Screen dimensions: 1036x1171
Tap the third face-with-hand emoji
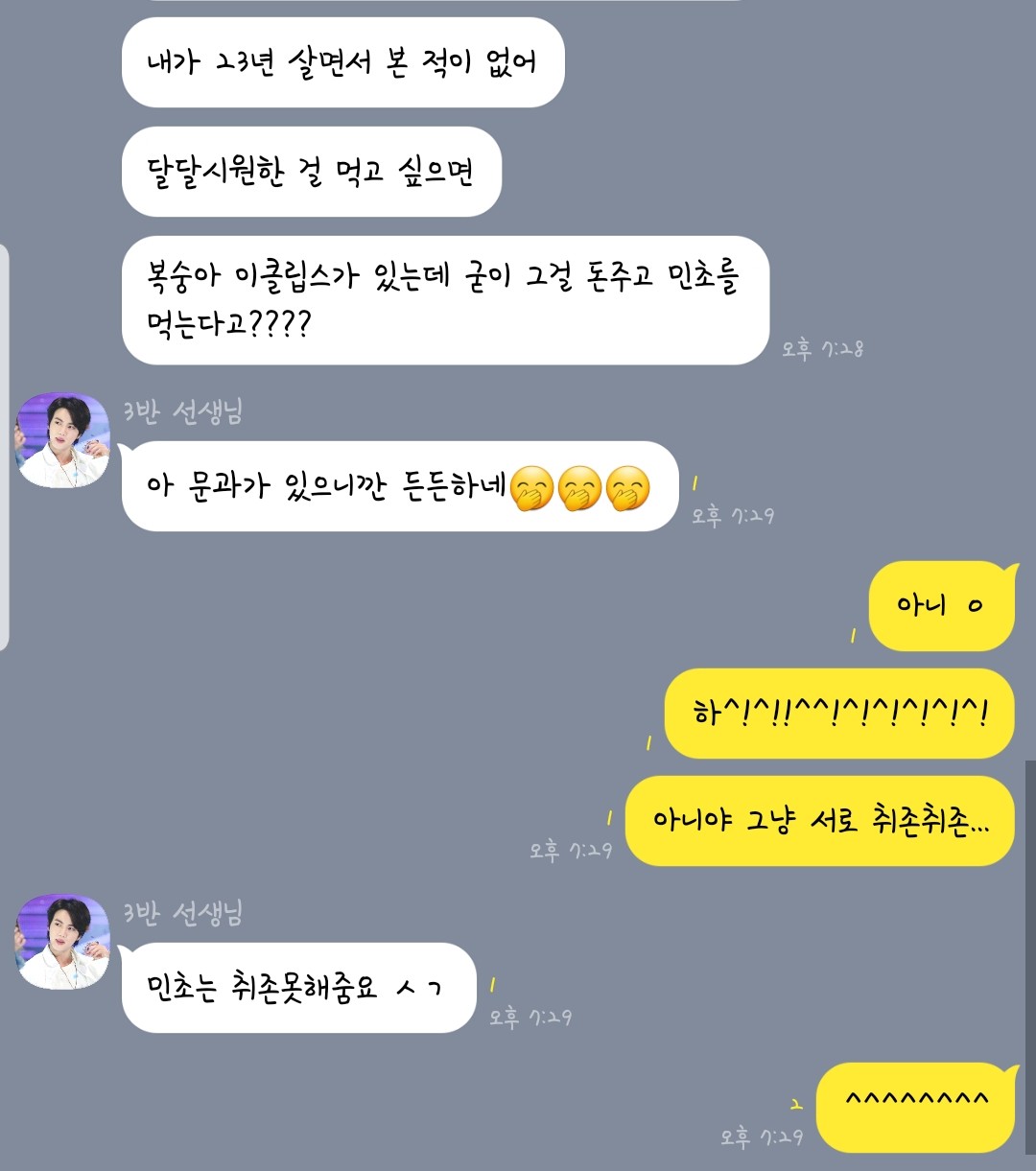coord(628,487)
